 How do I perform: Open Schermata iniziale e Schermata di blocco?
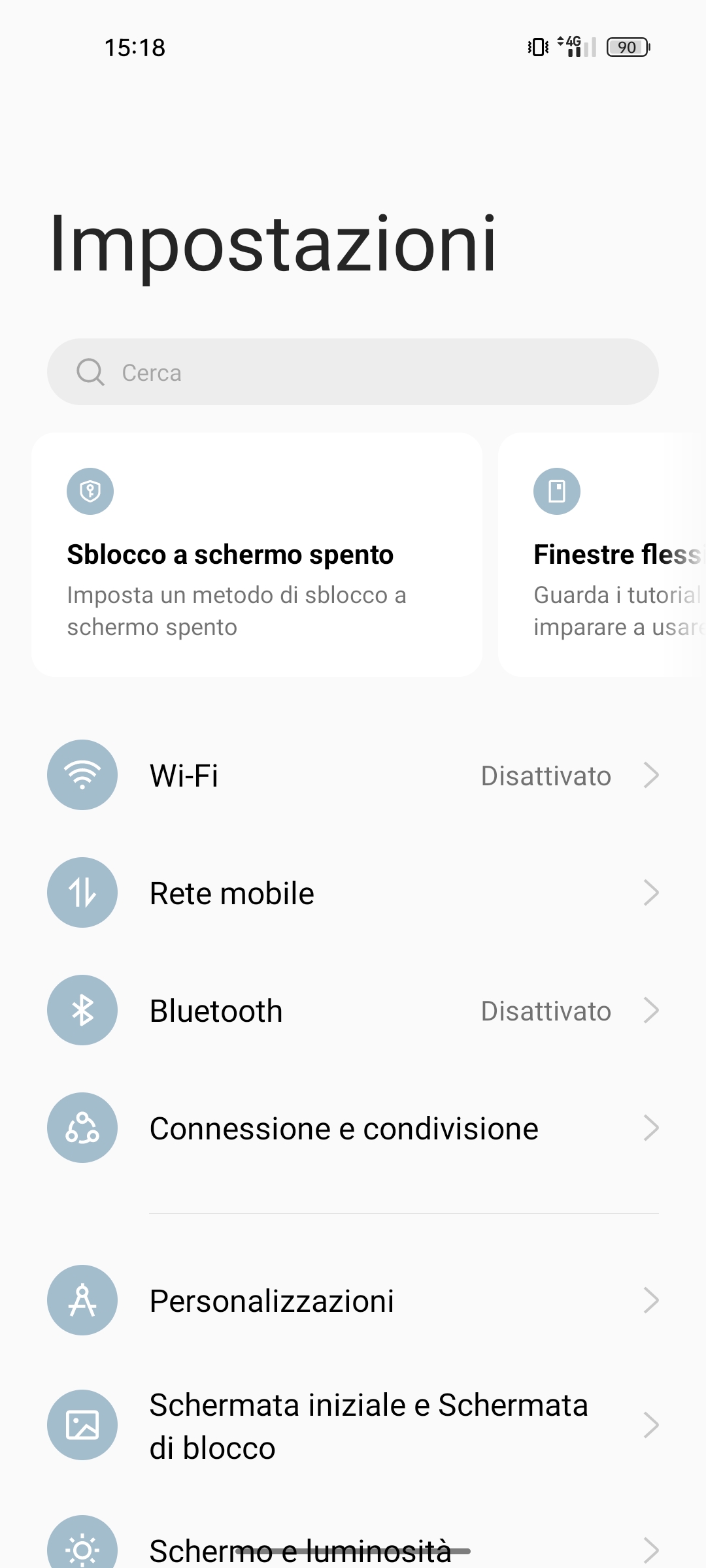pos(353,1426)
